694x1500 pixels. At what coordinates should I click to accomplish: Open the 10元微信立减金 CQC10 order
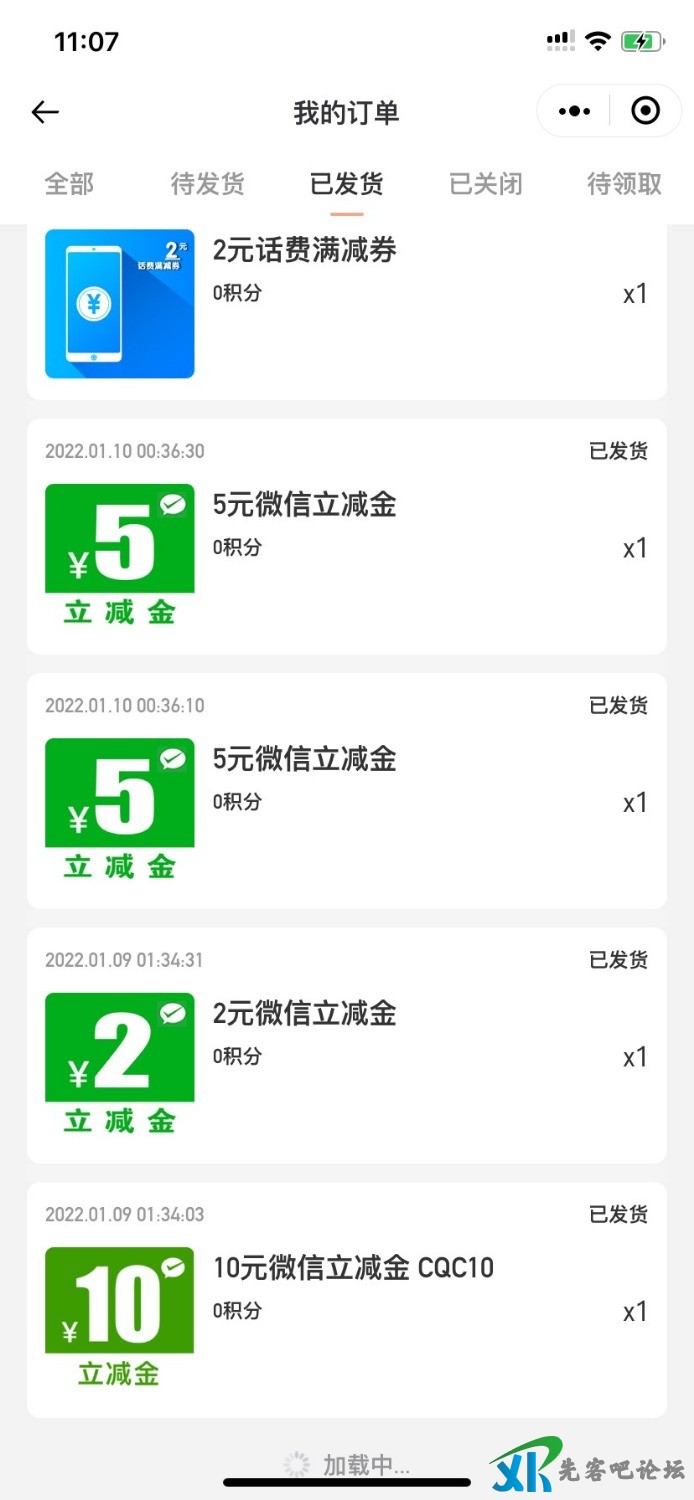click(x=346, y=1299)
